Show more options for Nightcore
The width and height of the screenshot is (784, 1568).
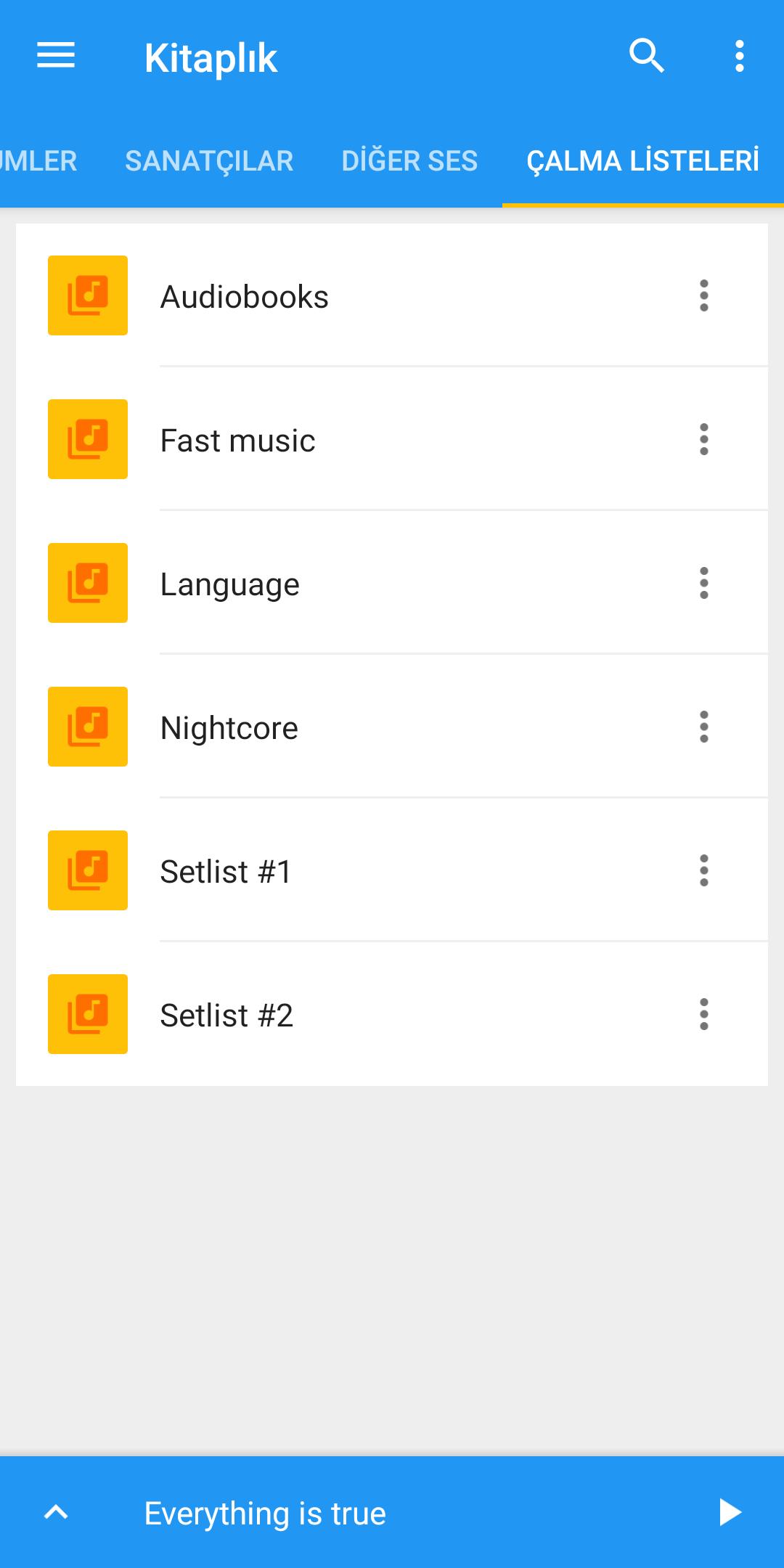click(x=703, y=727)
